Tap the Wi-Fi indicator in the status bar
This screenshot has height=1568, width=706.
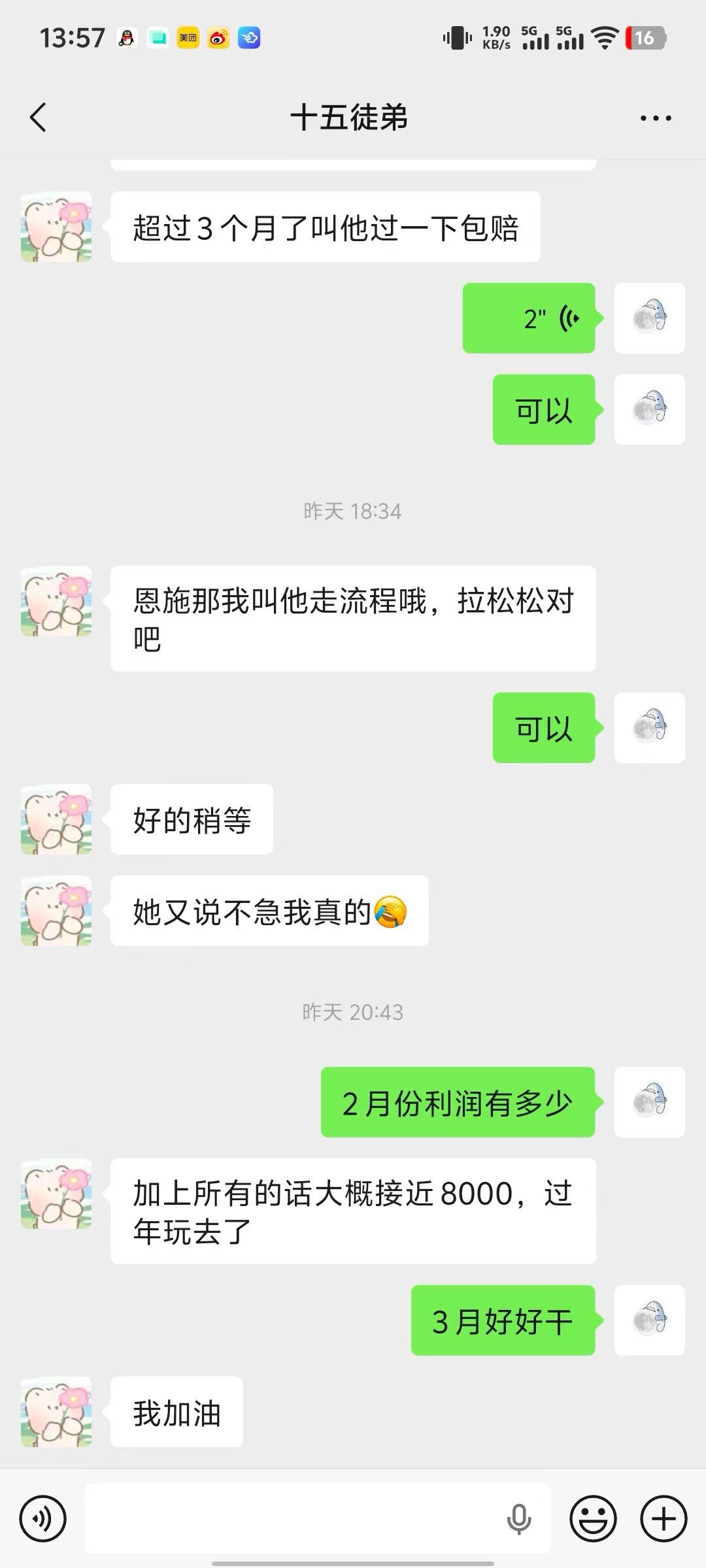(x=605, y=38)
